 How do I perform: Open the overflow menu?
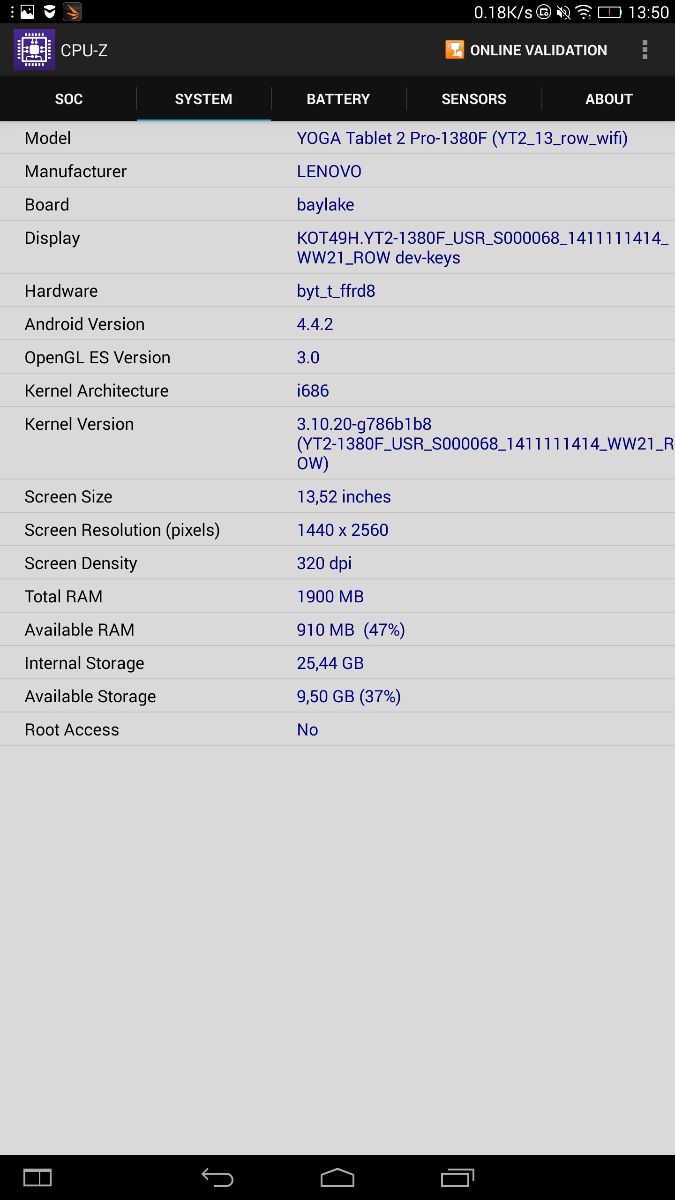click(x=645, y=50)
